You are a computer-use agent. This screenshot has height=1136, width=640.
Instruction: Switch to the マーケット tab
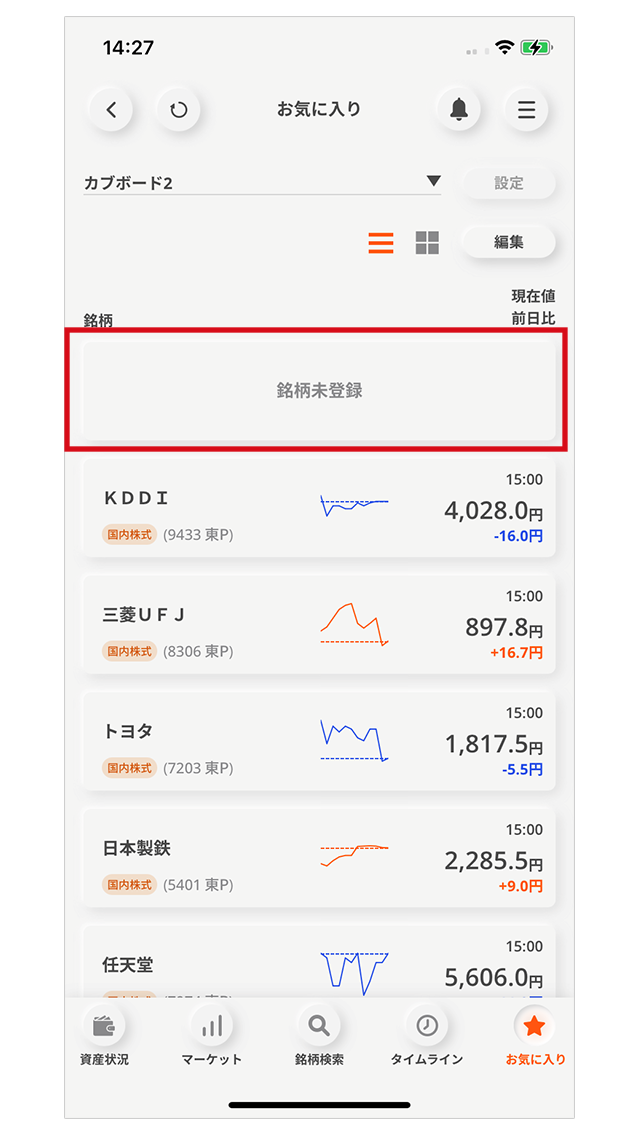212,1037
